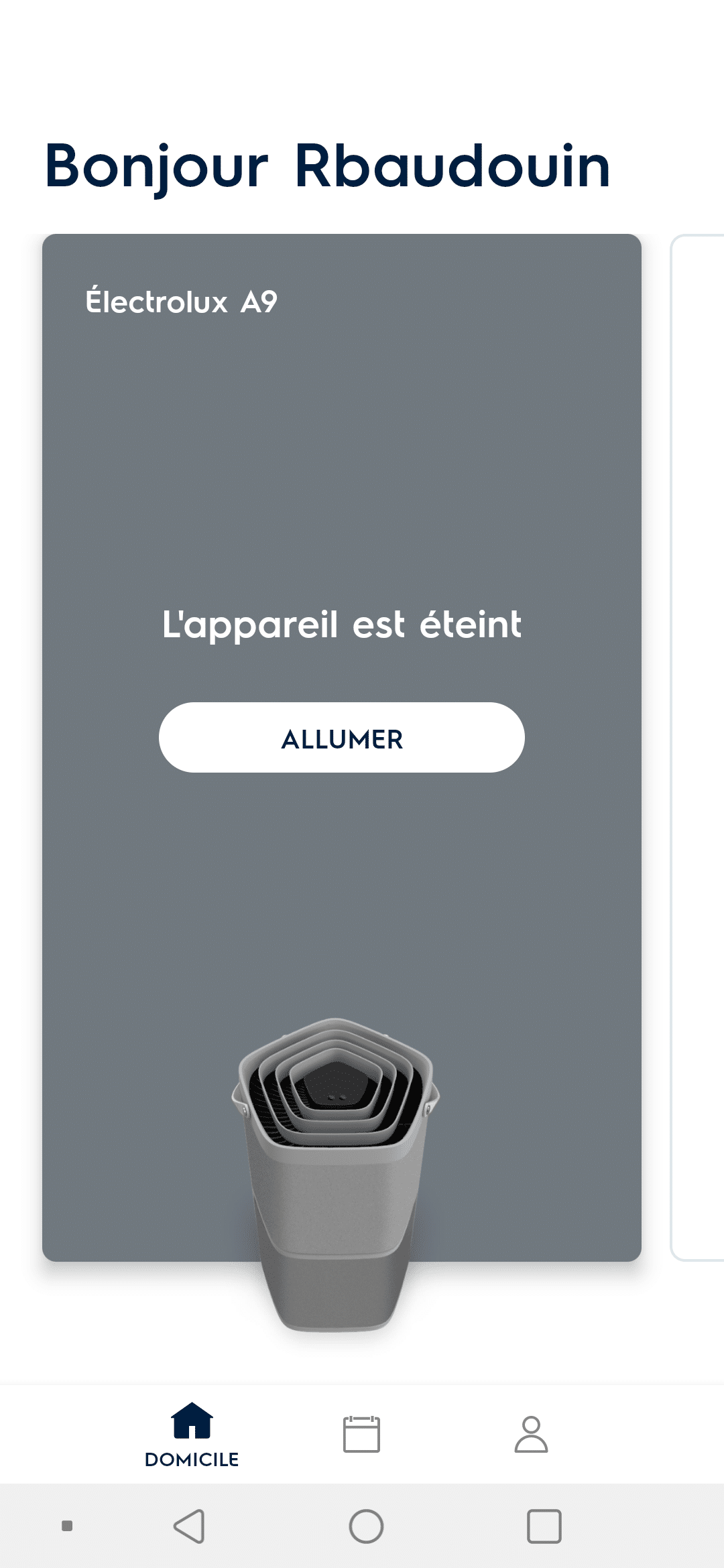
Task: Tap the ALLUMER button to turn on device
Action: click(342, 738)
